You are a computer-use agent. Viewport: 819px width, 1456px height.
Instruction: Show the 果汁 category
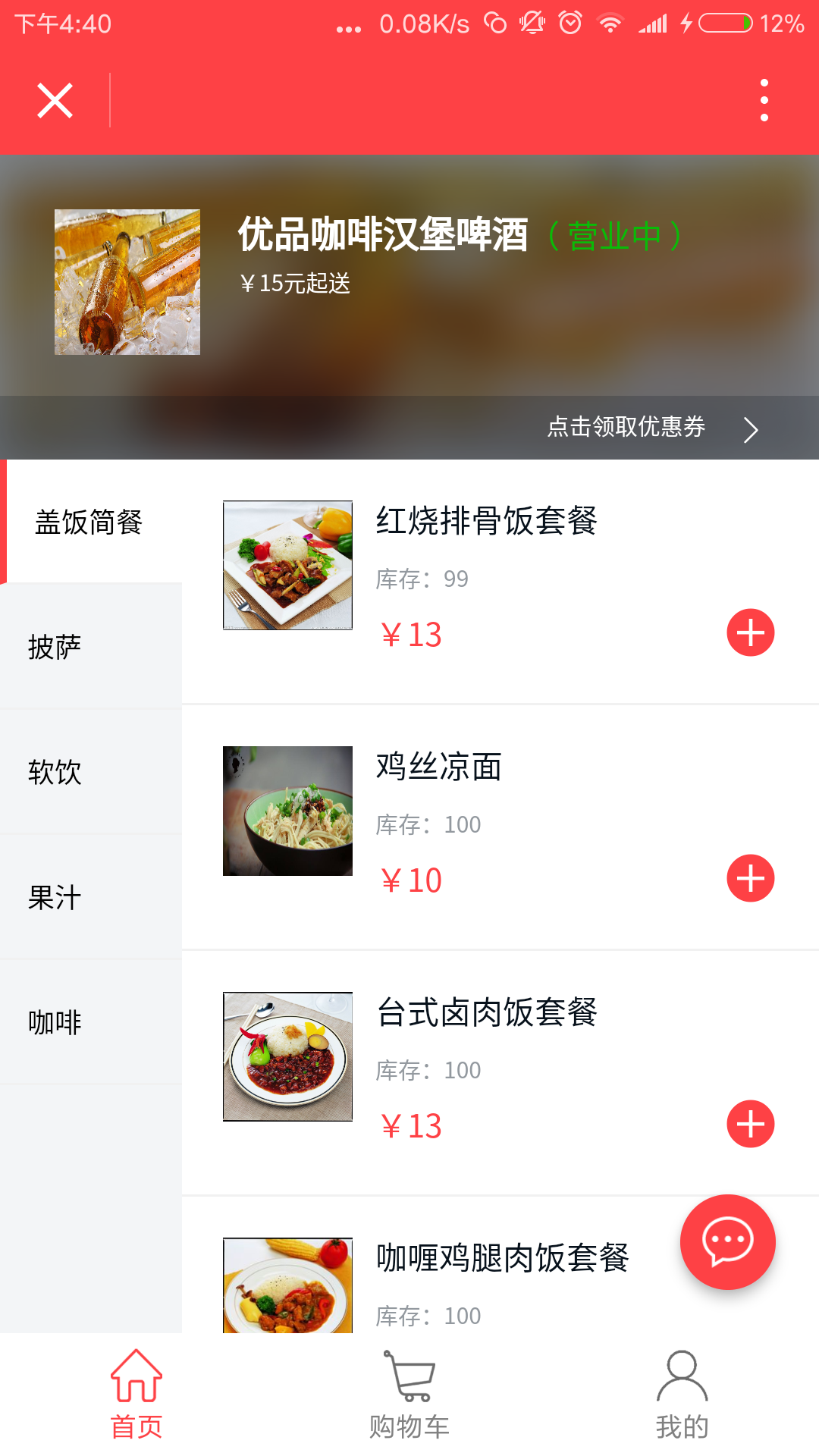point(55,897)
